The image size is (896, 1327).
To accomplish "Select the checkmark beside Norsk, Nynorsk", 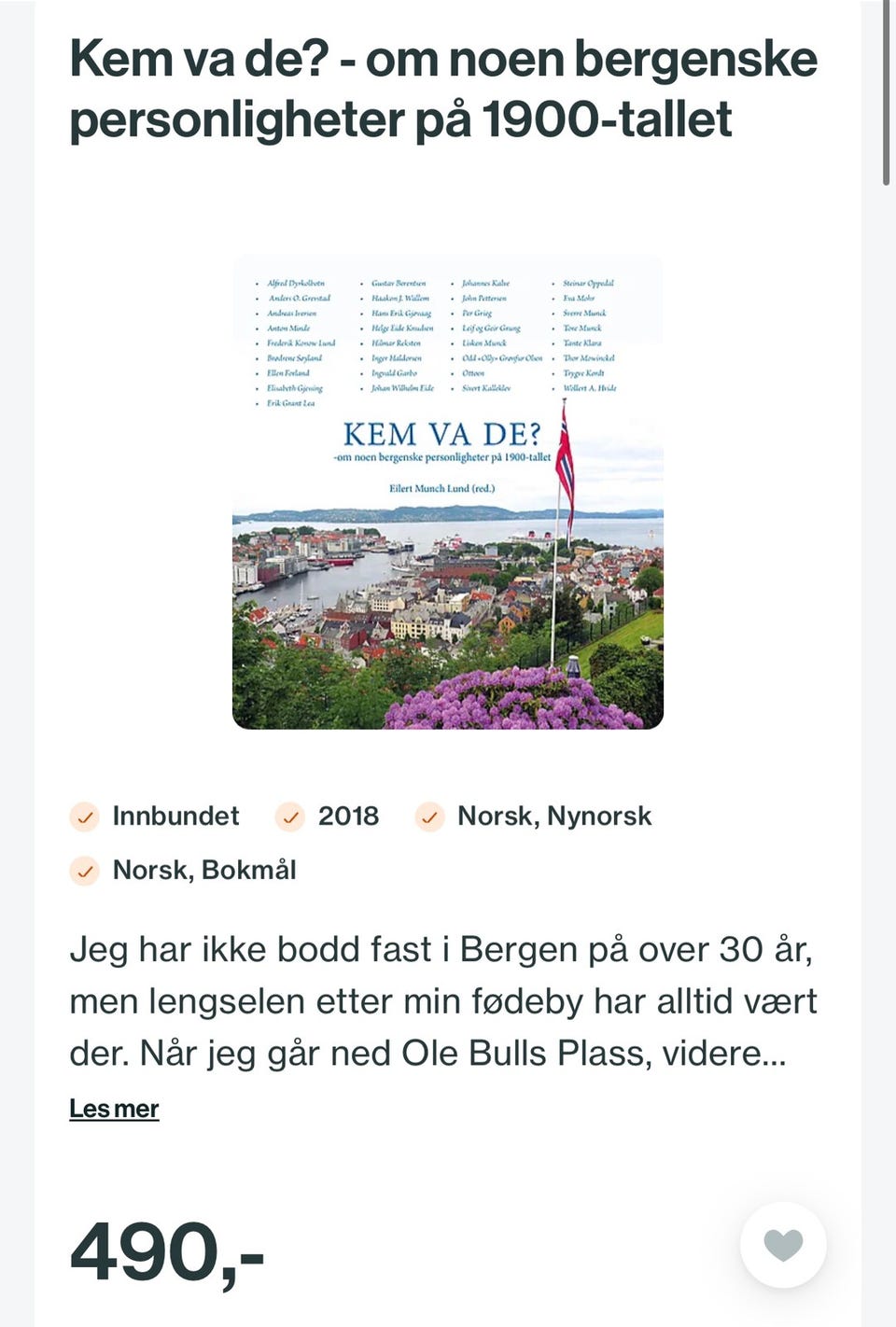I will tap(429, 817).
